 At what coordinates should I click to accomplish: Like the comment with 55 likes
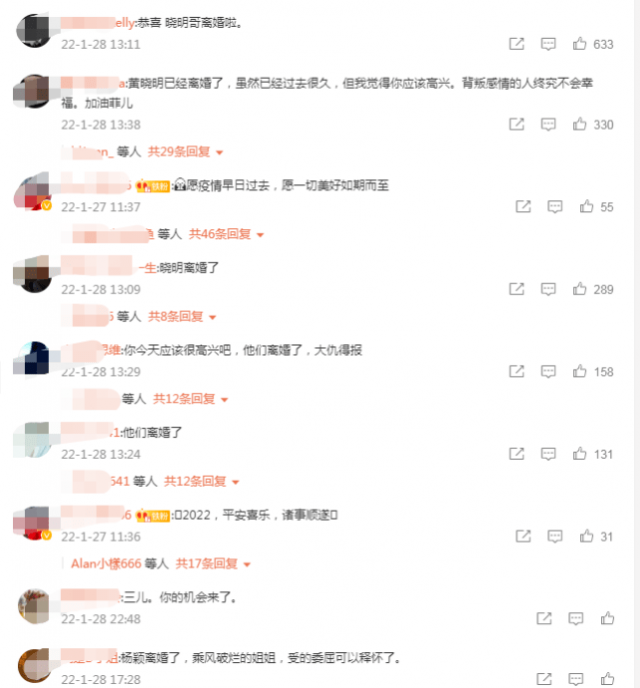[x=586, y=206]
